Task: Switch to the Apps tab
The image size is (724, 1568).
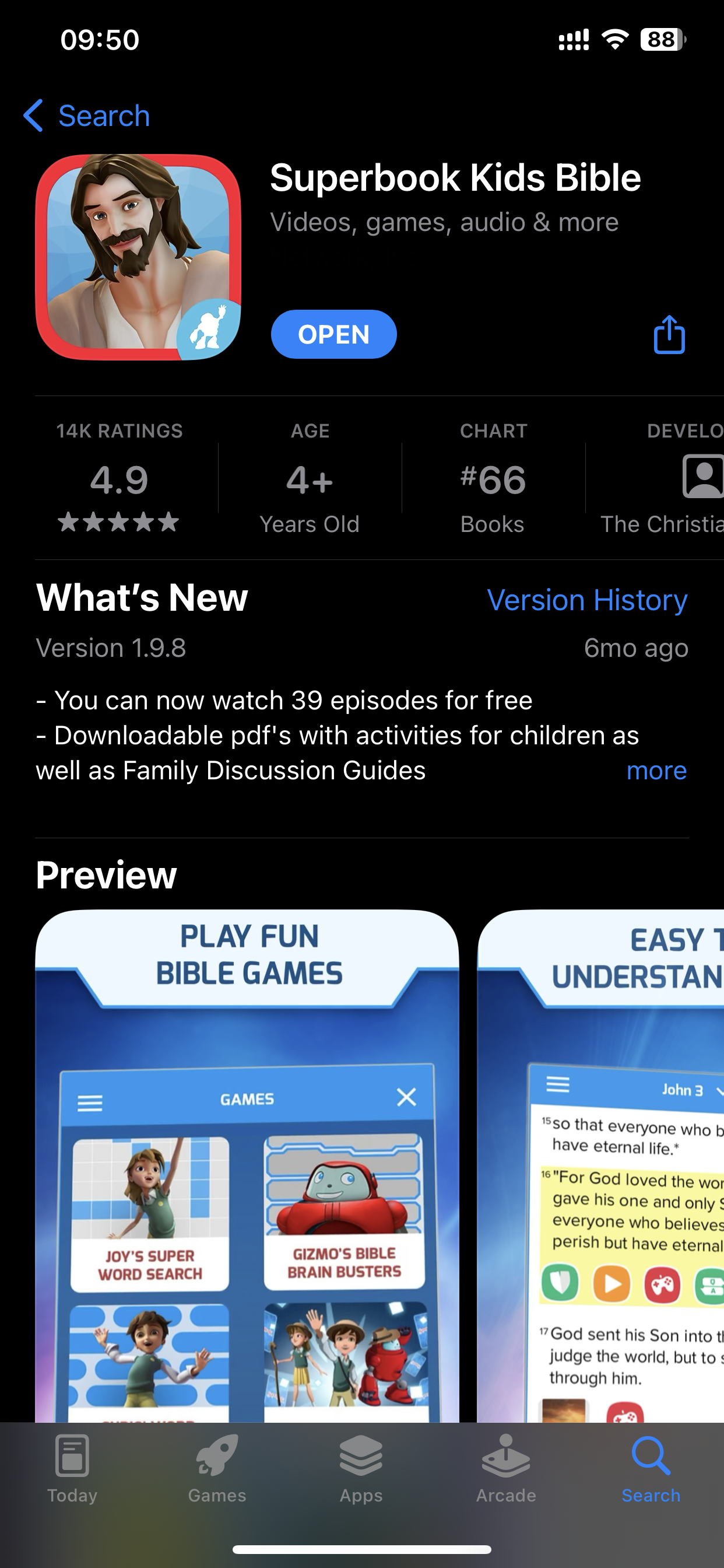Action: (x=361, y=1468)
